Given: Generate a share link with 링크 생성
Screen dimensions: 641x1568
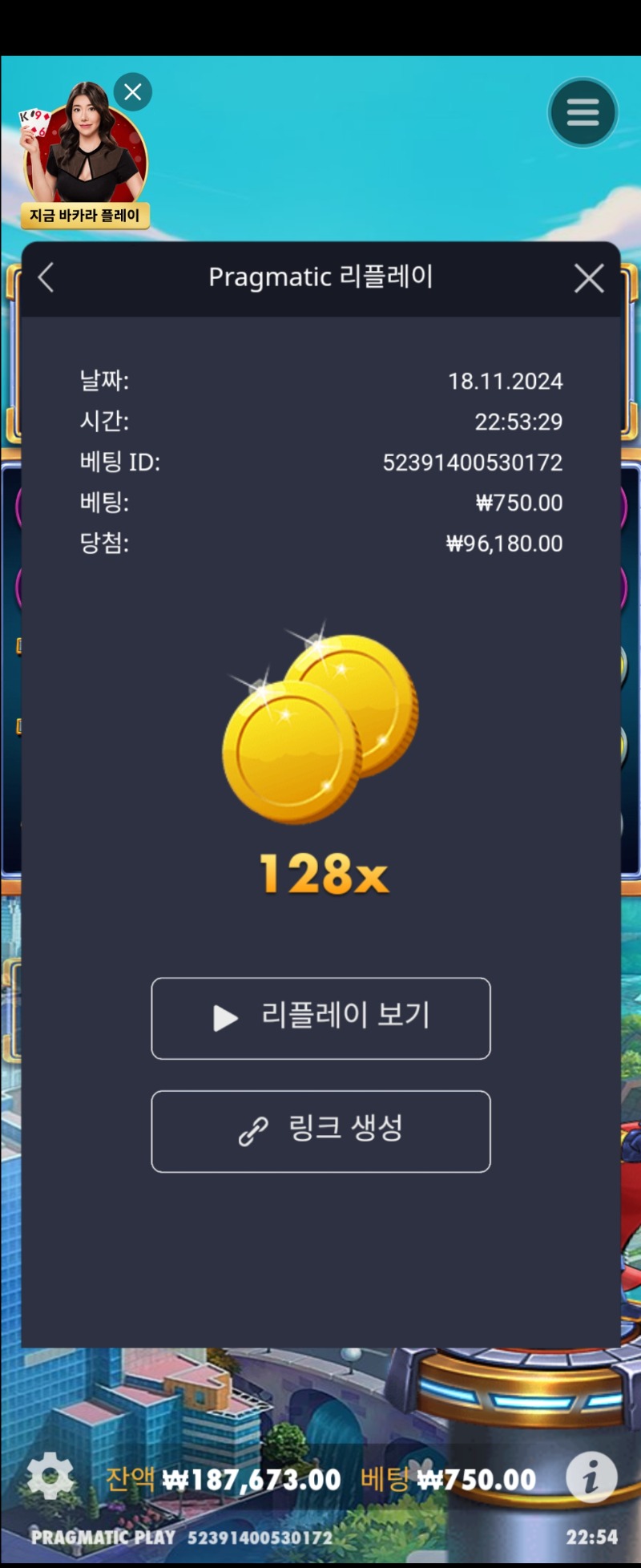Looking at the screenshot, I should (x=320, y=1131).
